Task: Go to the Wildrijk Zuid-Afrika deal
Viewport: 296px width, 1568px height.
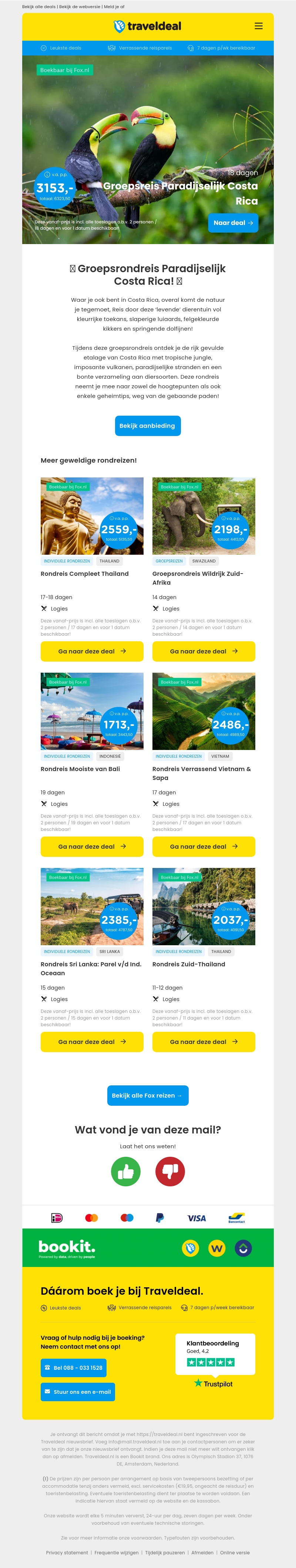Action: [203, 651]
